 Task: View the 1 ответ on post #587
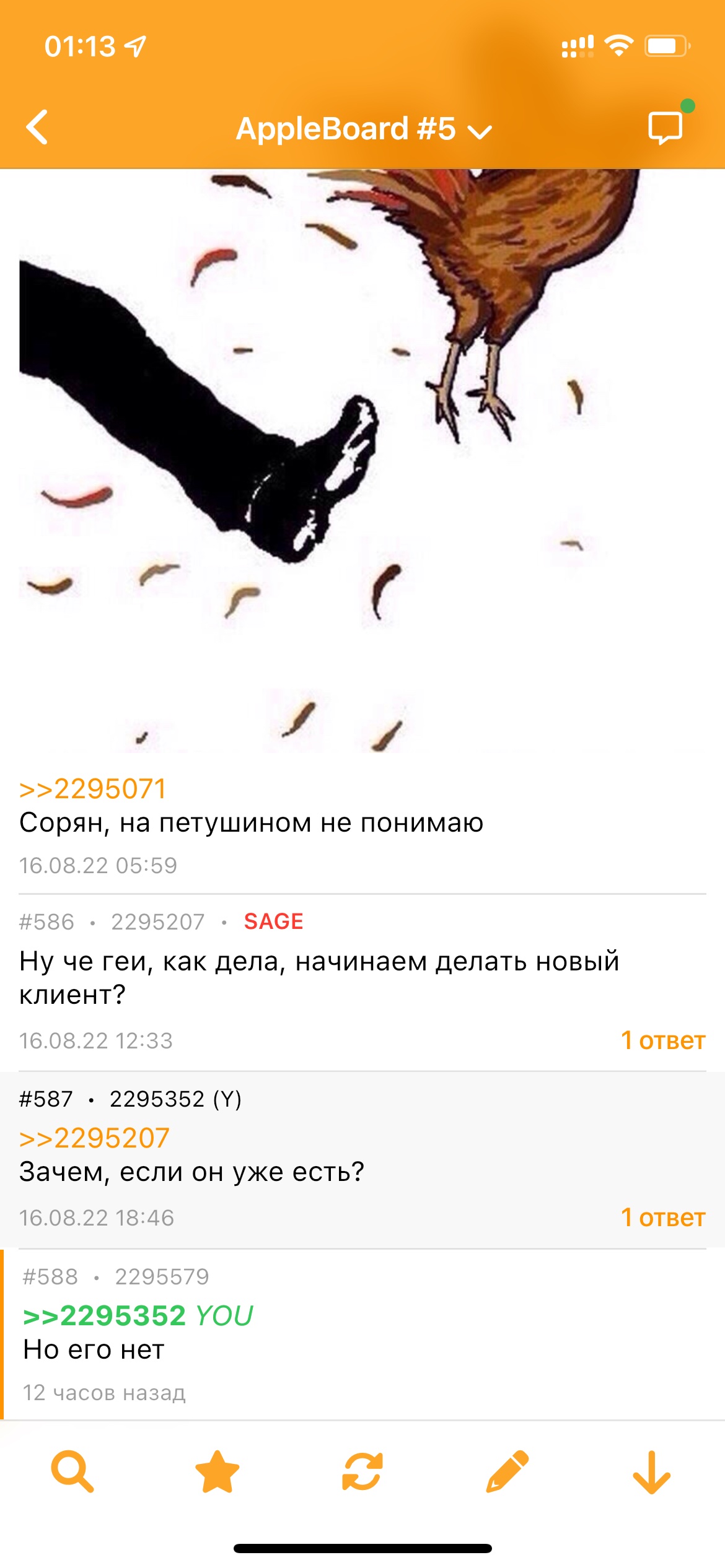663,1217
